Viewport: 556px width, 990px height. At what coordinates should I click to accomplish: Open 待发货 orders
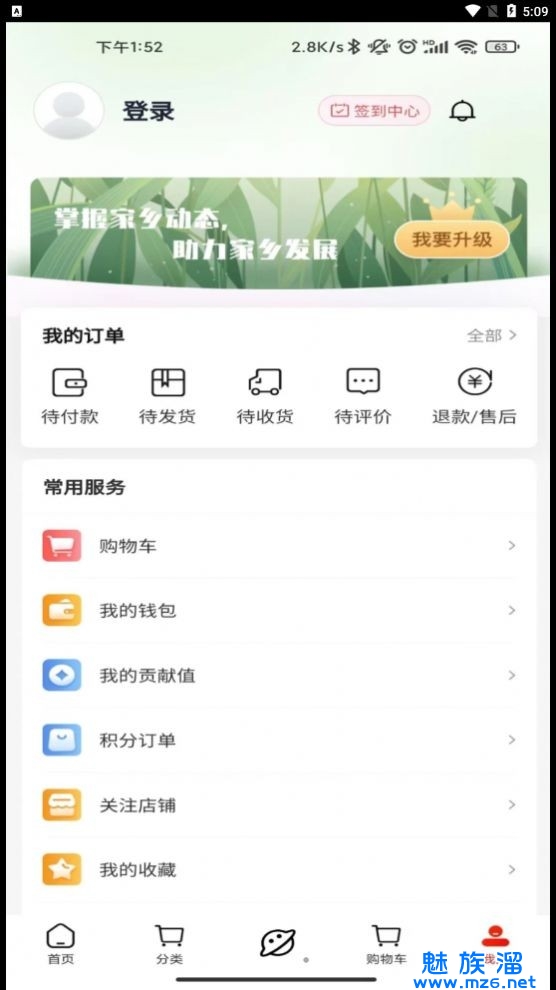[168, 397]
